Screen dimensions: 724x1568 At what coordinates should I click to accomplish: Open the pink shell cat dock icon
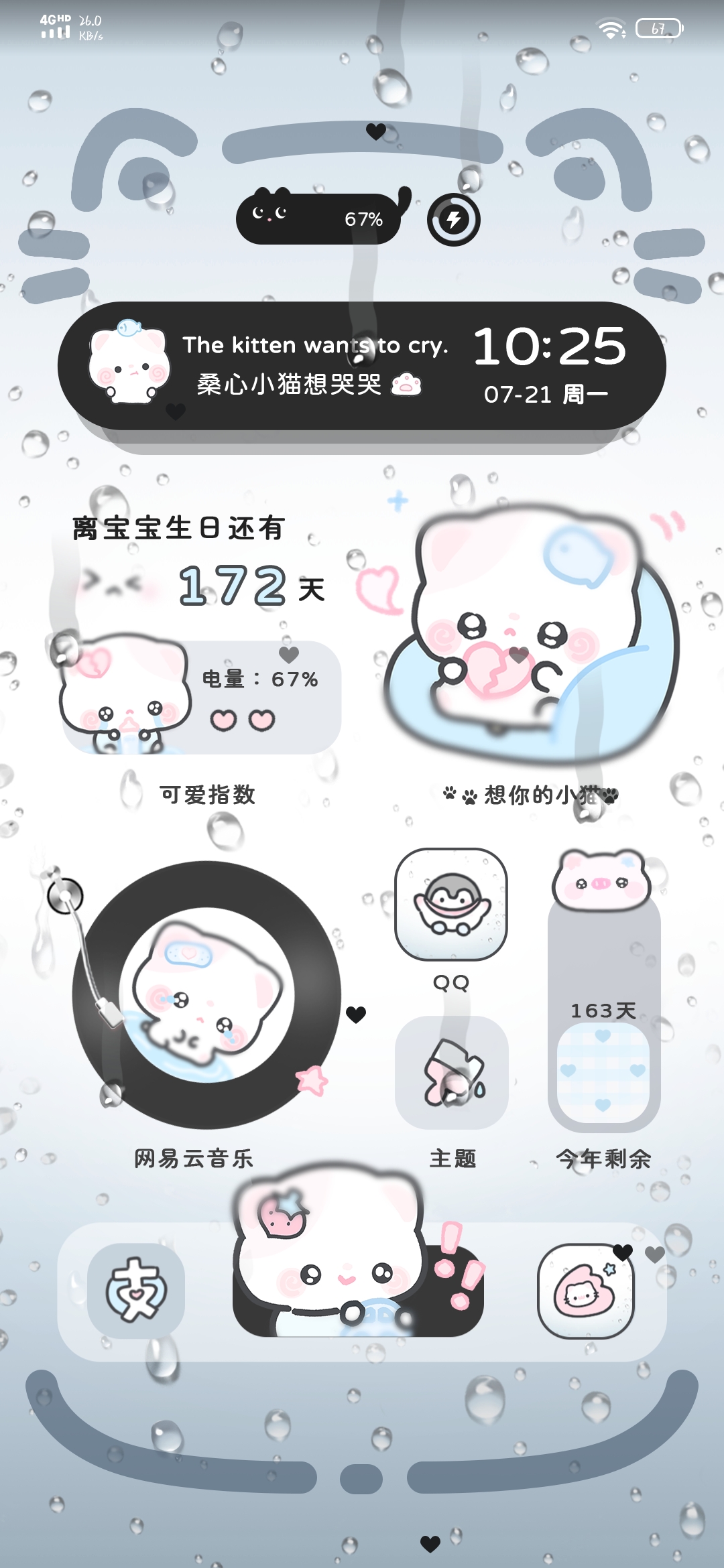click(585, 1291)
